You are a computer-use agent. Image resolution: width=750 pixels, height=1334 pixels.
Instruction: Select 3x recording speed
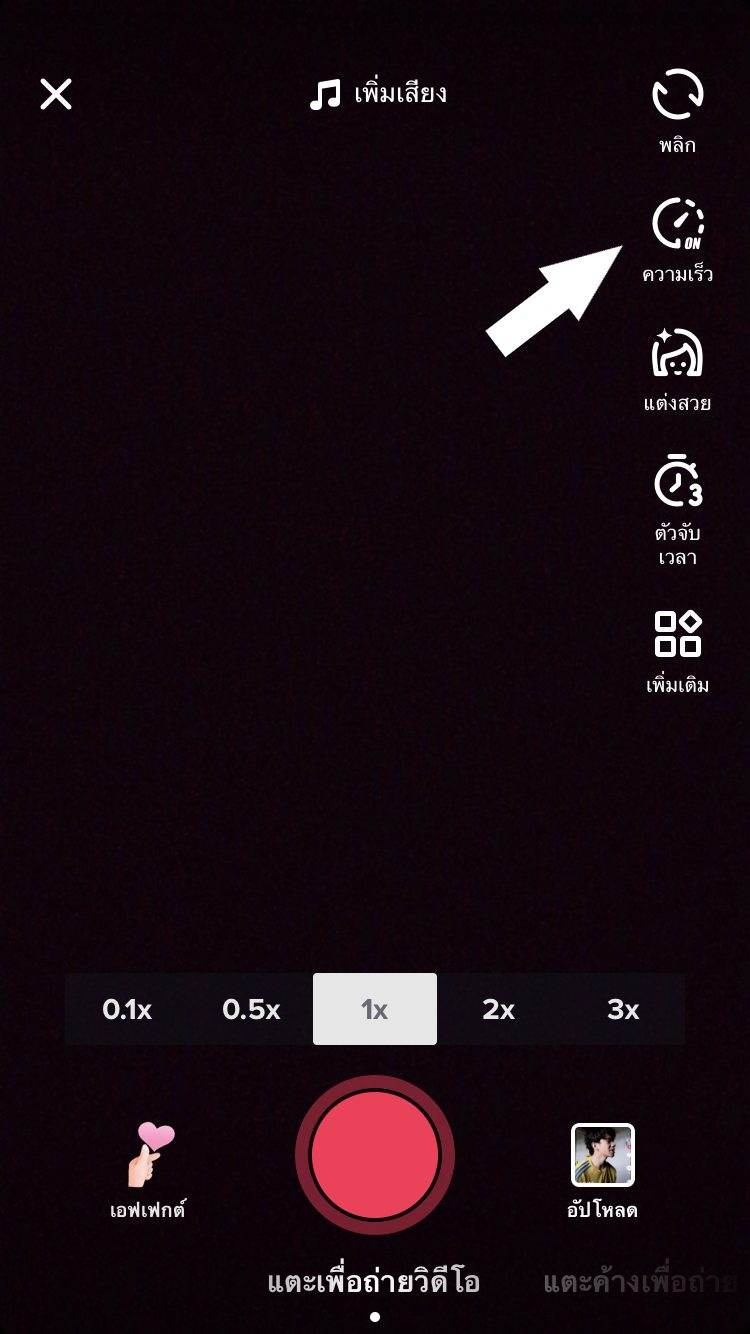click(622, 1009)
